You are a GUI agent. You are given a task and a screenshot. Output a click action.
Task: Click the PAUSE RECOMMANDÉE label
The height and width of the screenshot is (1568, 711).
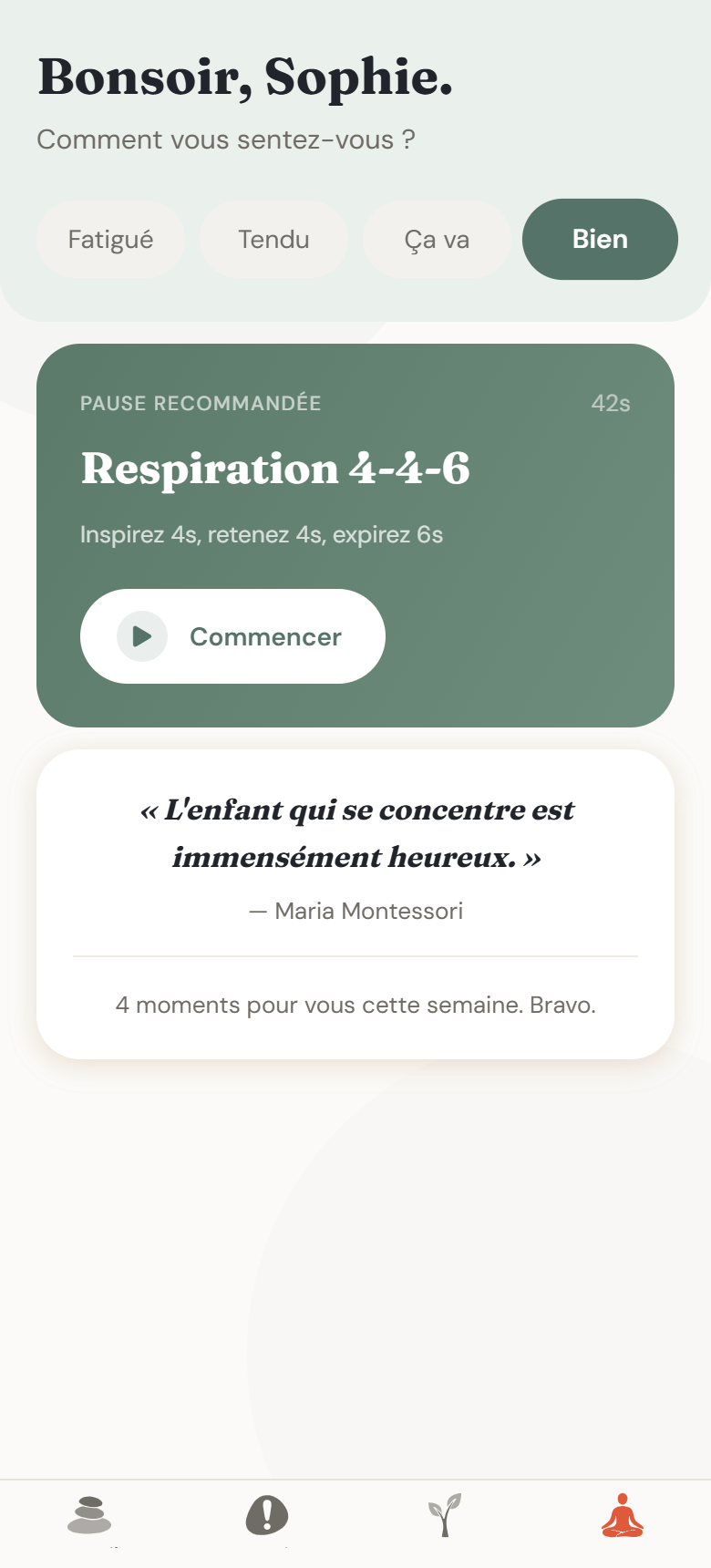click(x=201, y=403)
